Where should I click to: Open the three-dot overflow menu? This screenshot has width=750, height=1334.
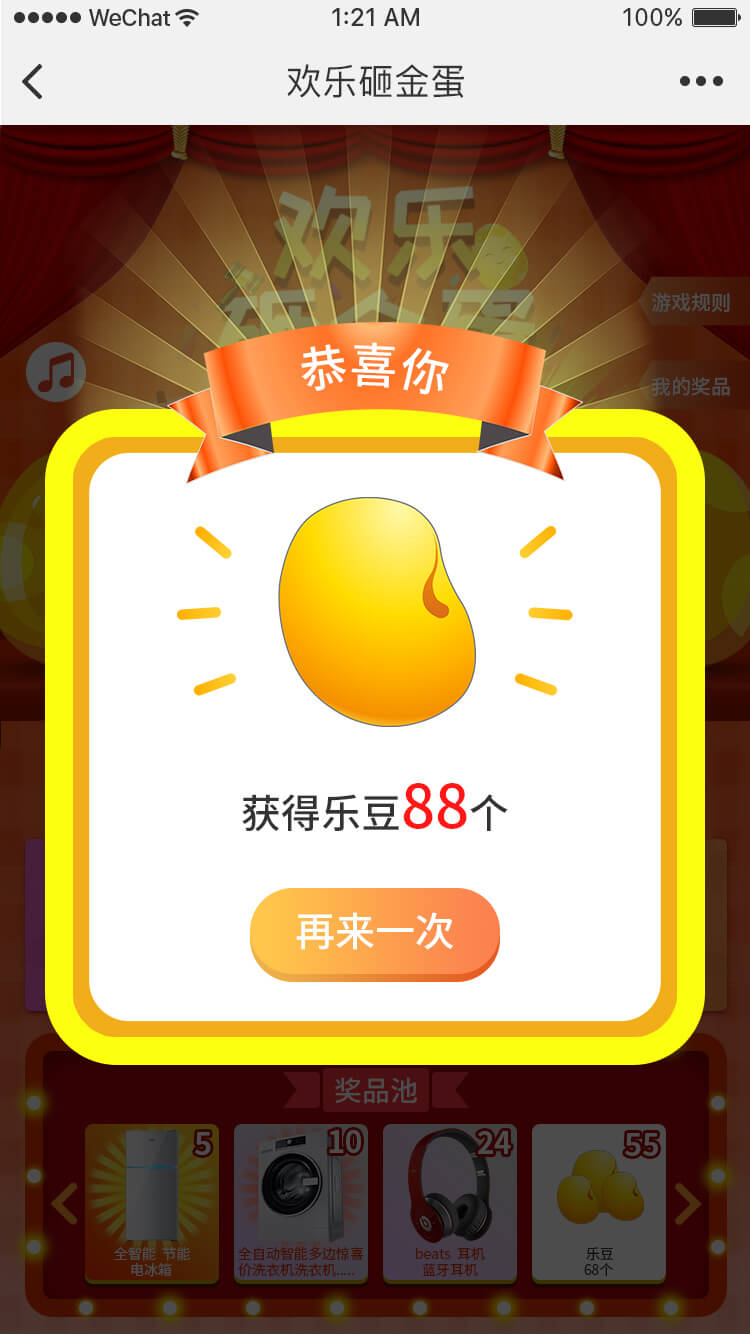pos(700,82)
